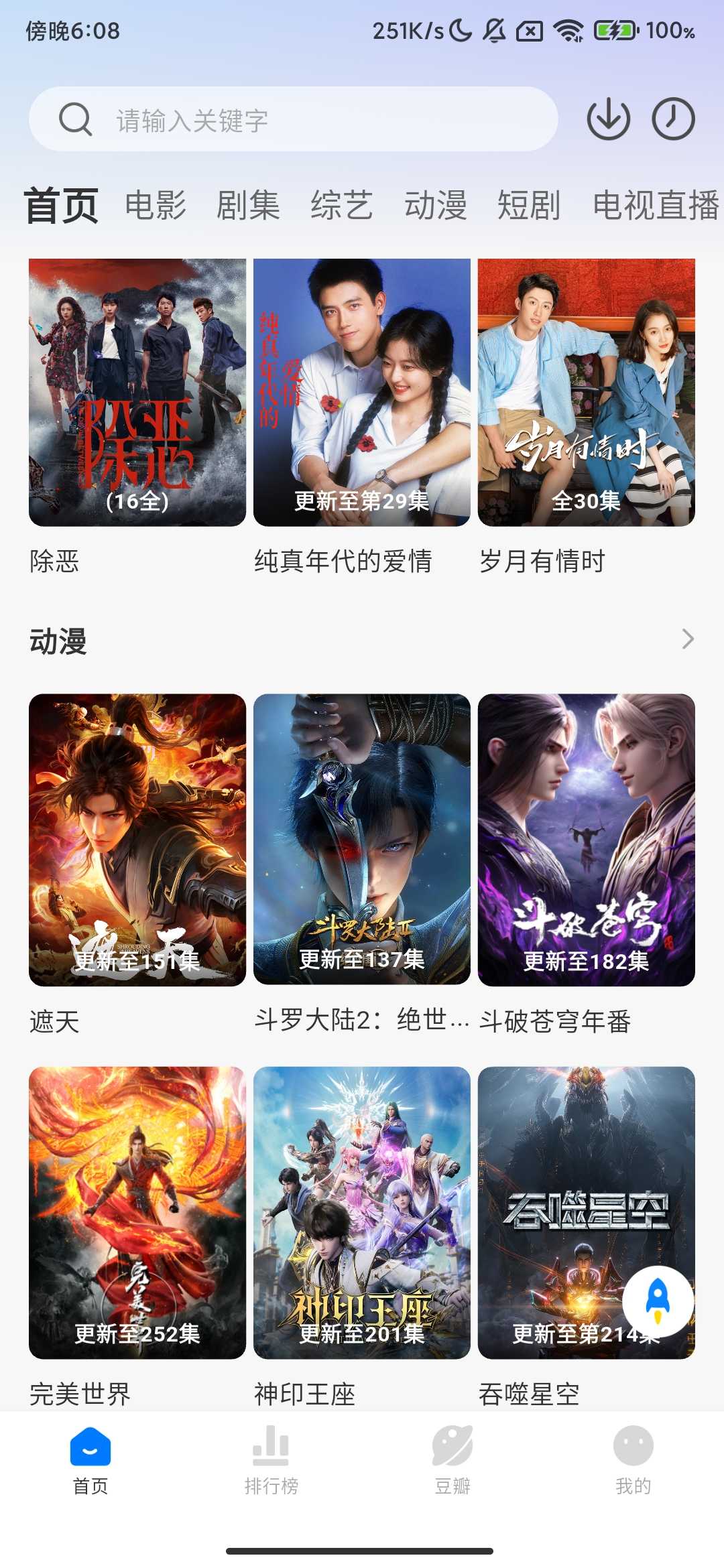Open 斗破苍穹年番 anime card

587,840
